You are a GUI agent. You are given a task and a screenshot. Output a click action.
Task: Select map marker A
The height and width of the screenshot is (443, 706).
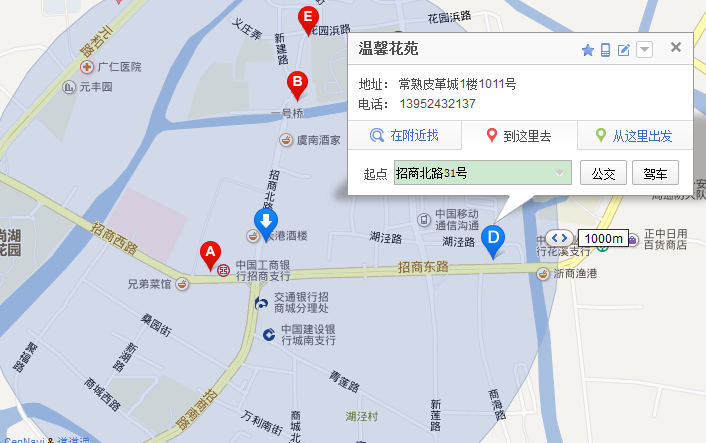210,254
